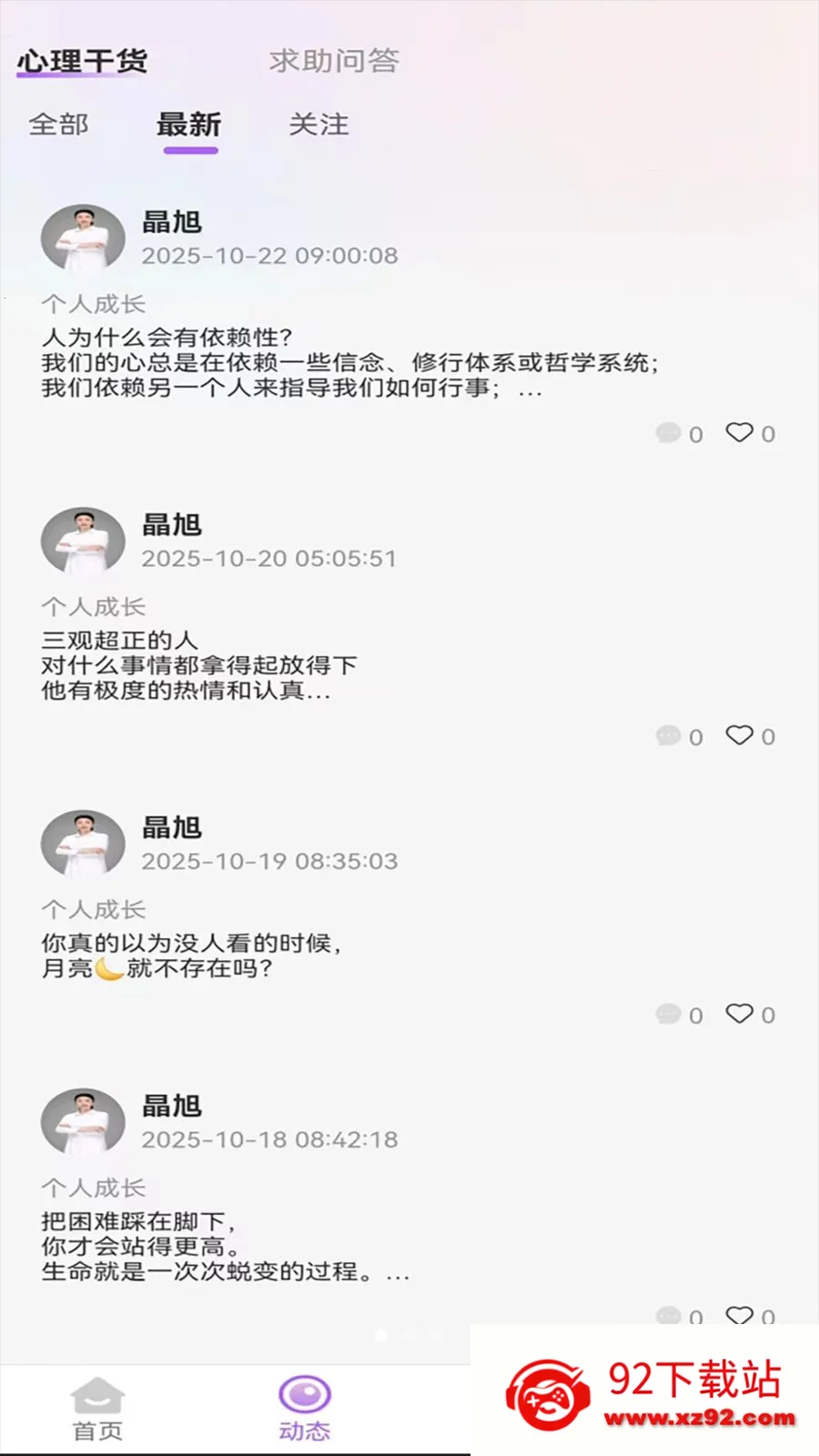
Task: Open 晶旭's avatar on the 2025-10-18 post
Action: click(83, 1121)
